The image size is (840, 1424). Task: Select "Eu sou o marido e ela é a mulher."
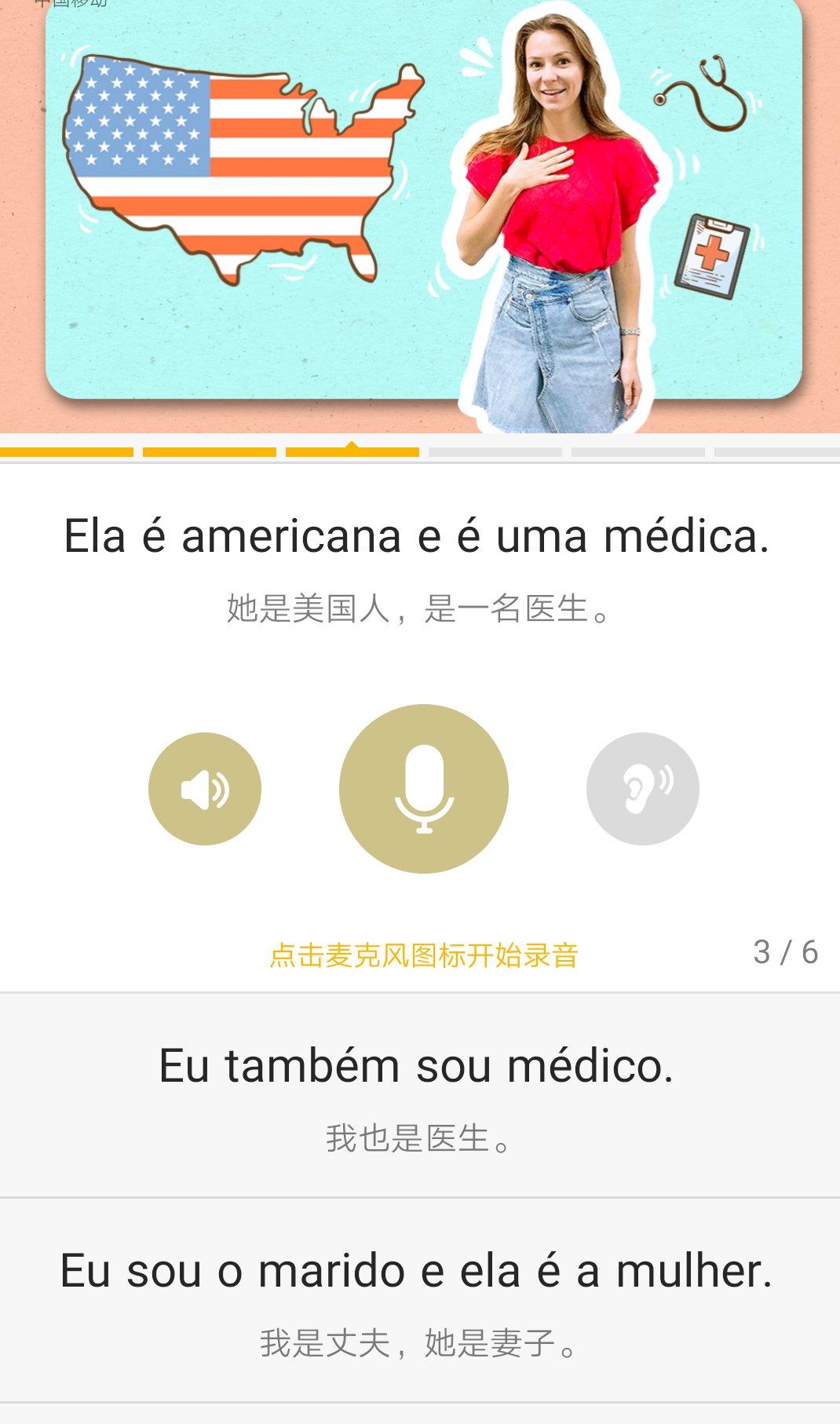point(417,1299)
